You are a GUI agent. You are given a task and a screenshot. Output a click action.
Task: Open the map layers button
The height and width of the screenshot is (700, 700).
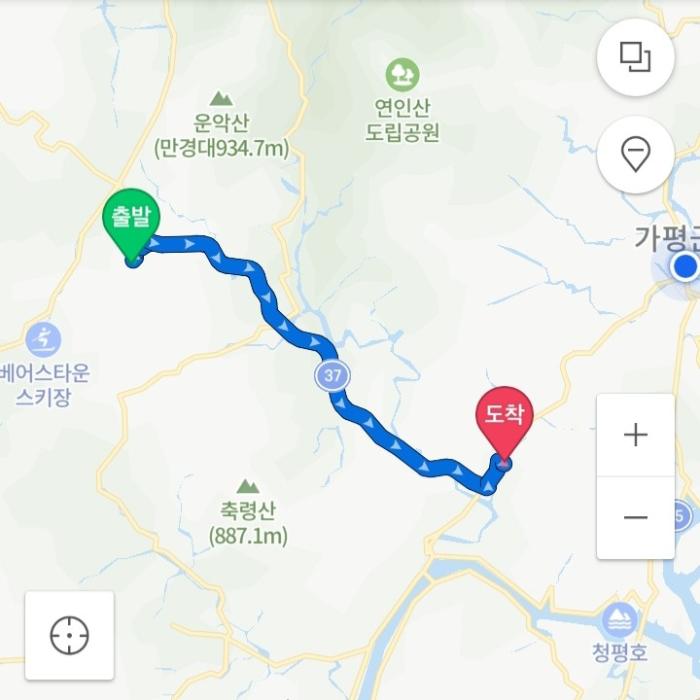coord(635,57)
